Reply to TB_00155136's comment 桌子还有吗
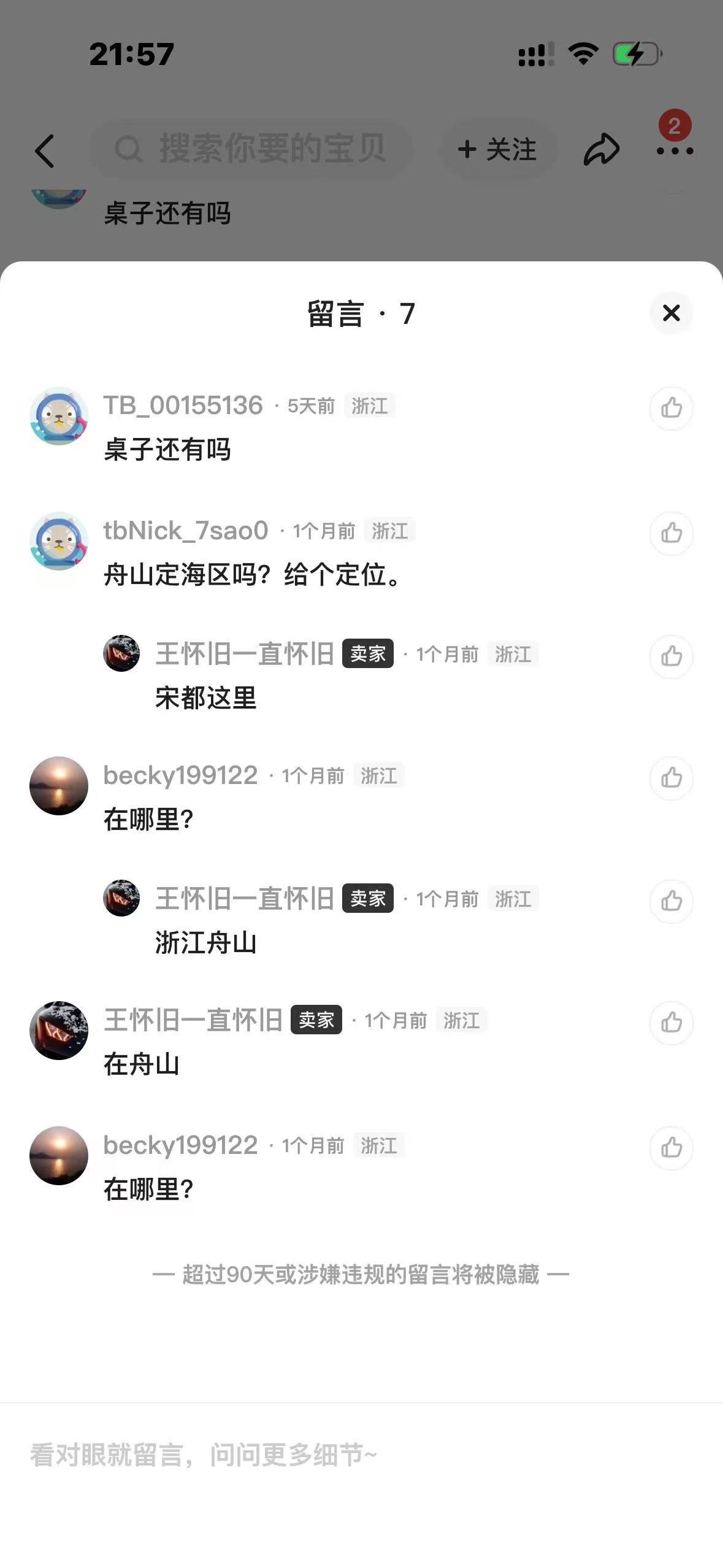 [167, 450]
